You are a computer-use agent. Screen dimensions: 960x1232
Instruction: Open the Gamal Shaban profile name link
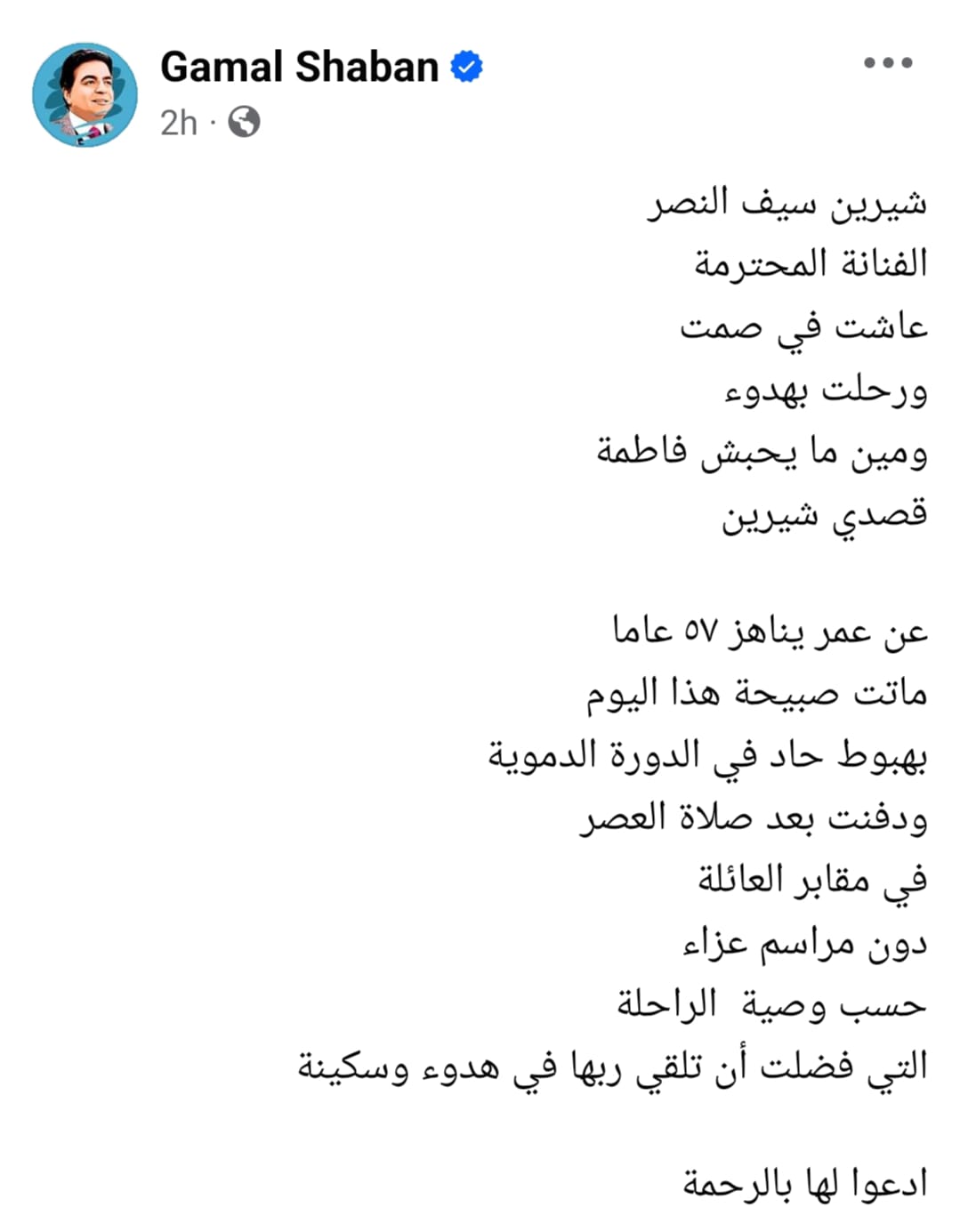coord(299,67)
